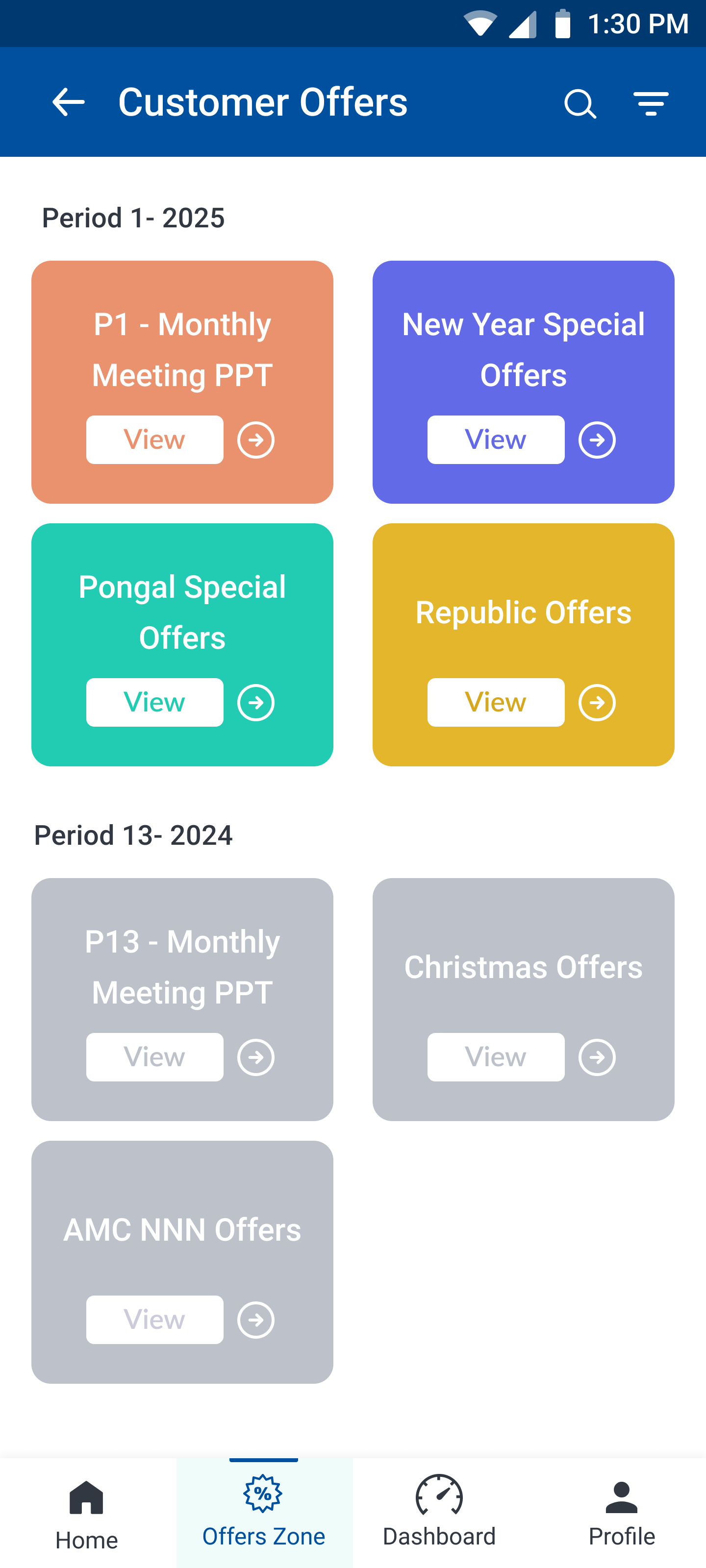View the P1 - Monthly Meeting PPT
Image resolution: width=706 pixels, height=1568 pixels.
pyautogui.click(x=155, y=440)
